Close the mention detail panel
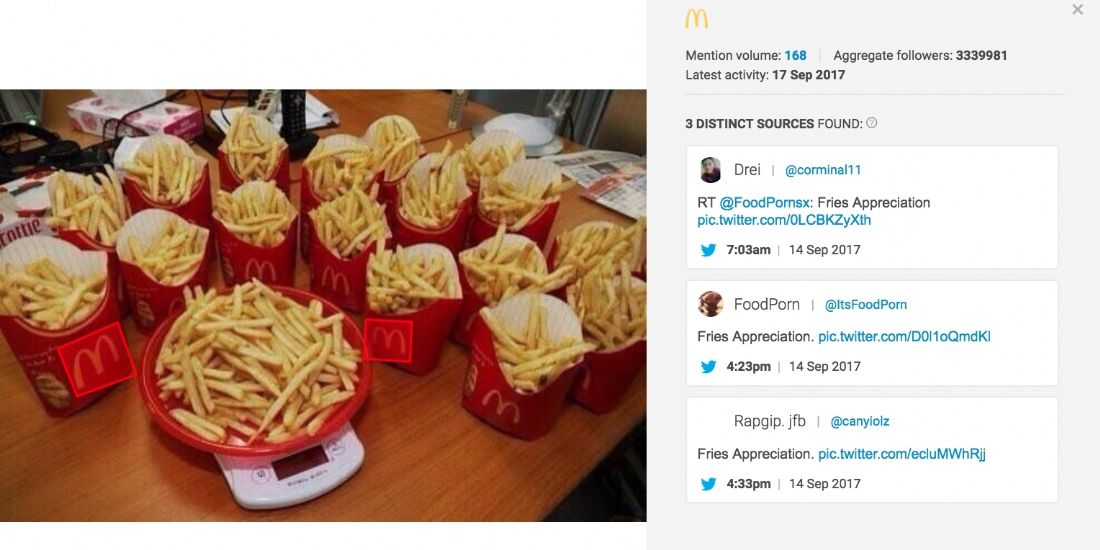Screen dimensions: 1100x550 tap(1077, 10)
